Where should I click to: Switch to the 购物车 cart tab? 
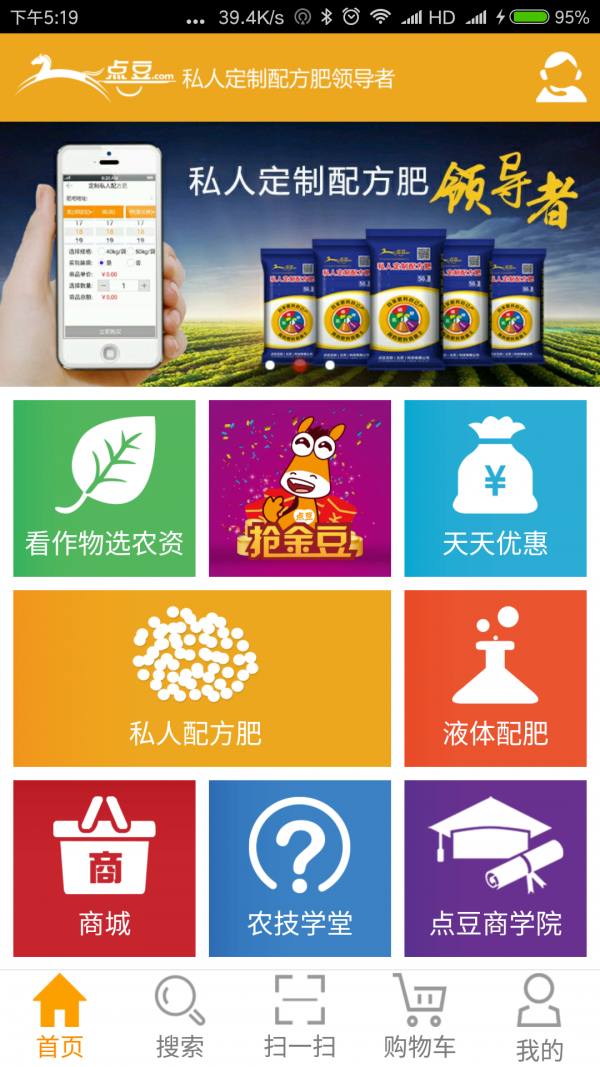pyautogui.click(x=420, y=1018)
